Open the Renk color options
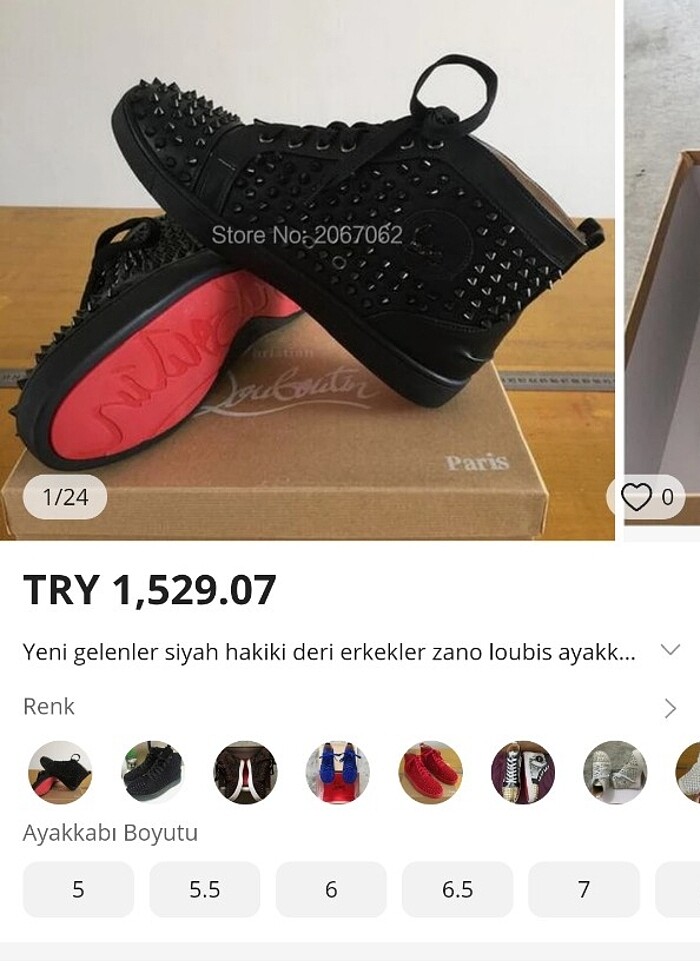Screen dimensions: 700x980 pos(670,708)
